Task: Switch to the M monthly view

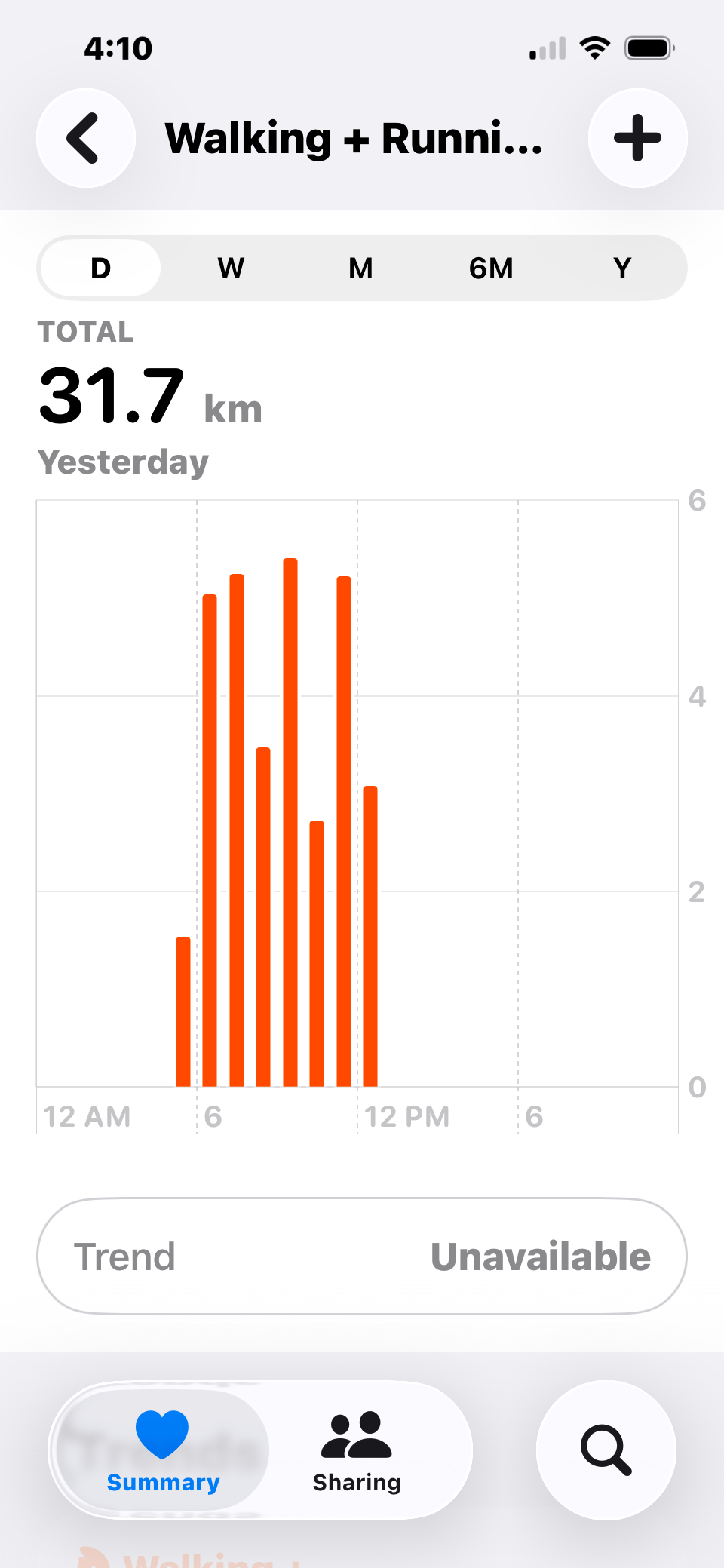Action: click(x=361, y=268)
